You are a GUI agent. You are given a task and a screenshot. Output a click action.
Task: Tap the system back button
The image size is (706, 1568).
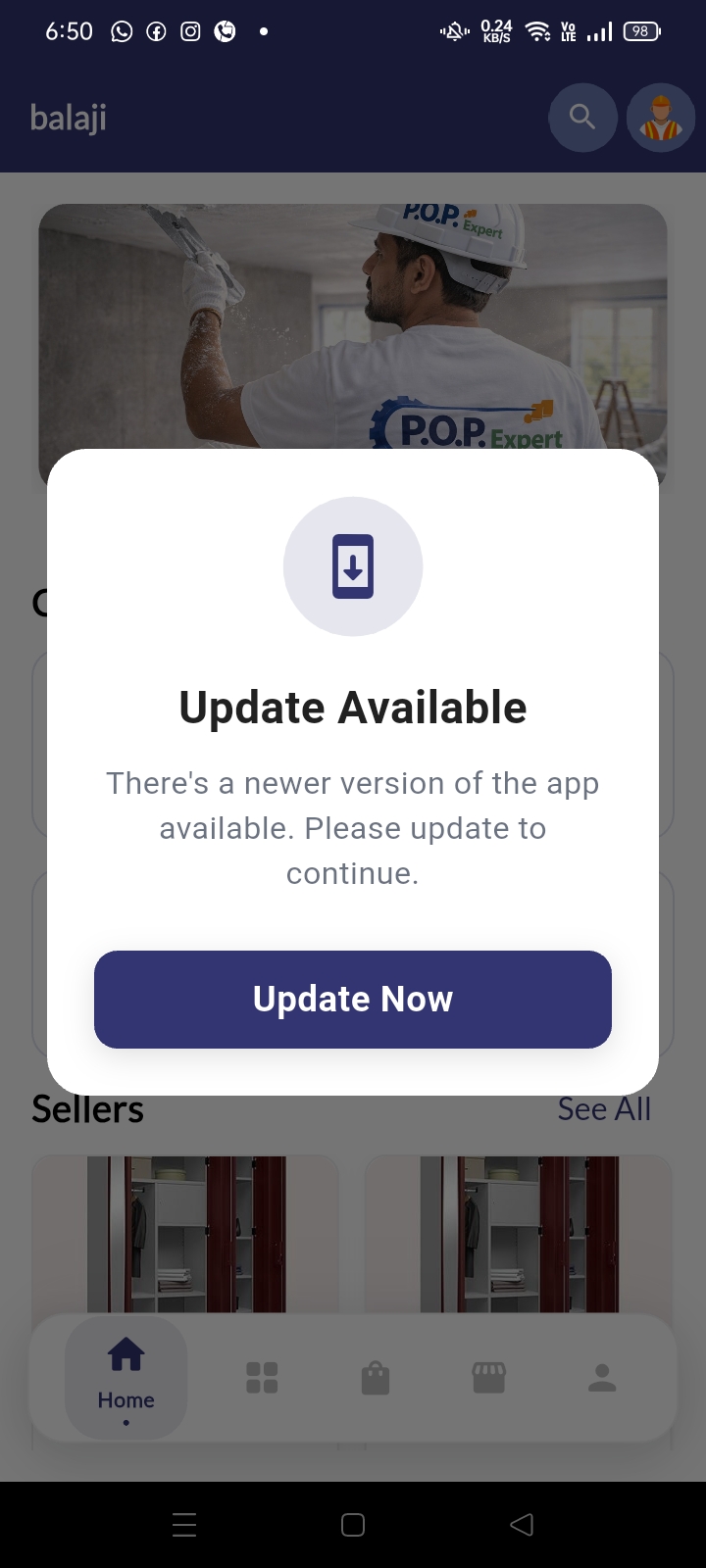pos(522,1524)
